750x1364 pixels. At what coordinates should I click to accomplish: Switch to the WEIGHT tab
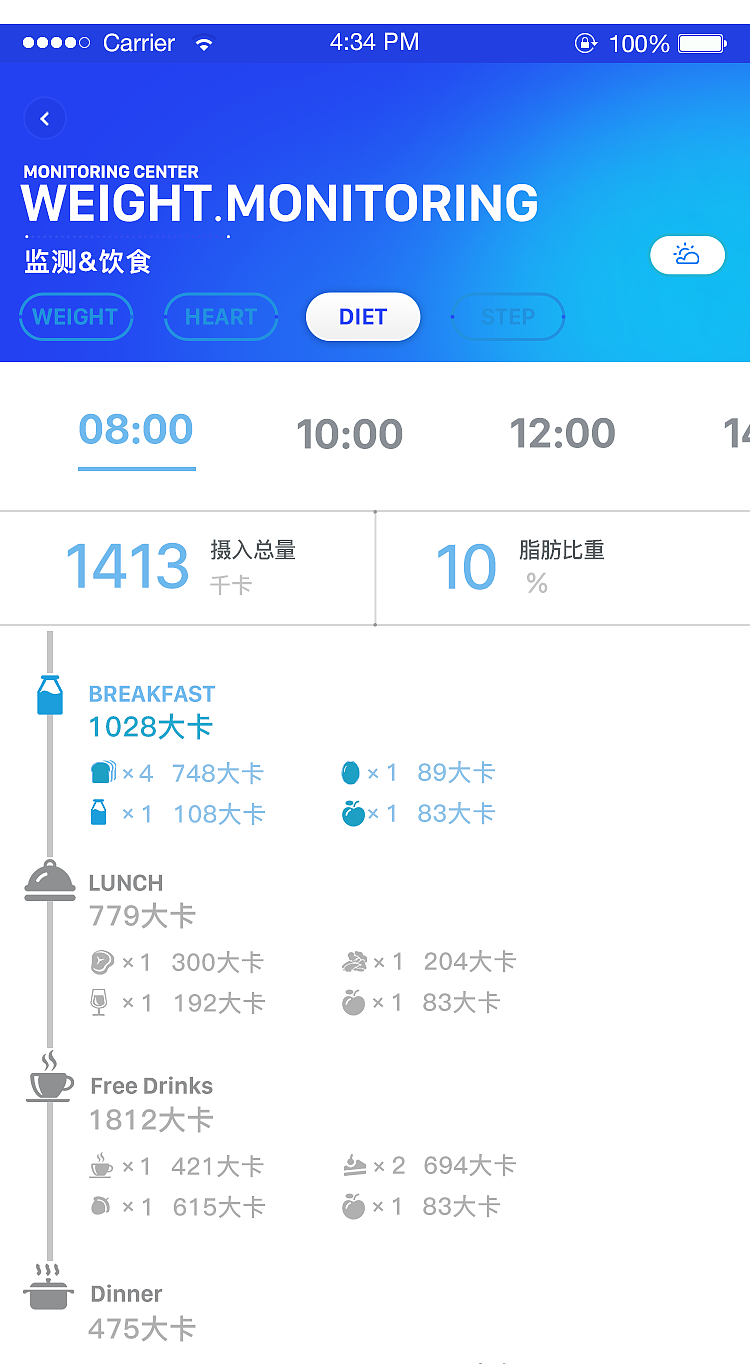tap(76, 317)
